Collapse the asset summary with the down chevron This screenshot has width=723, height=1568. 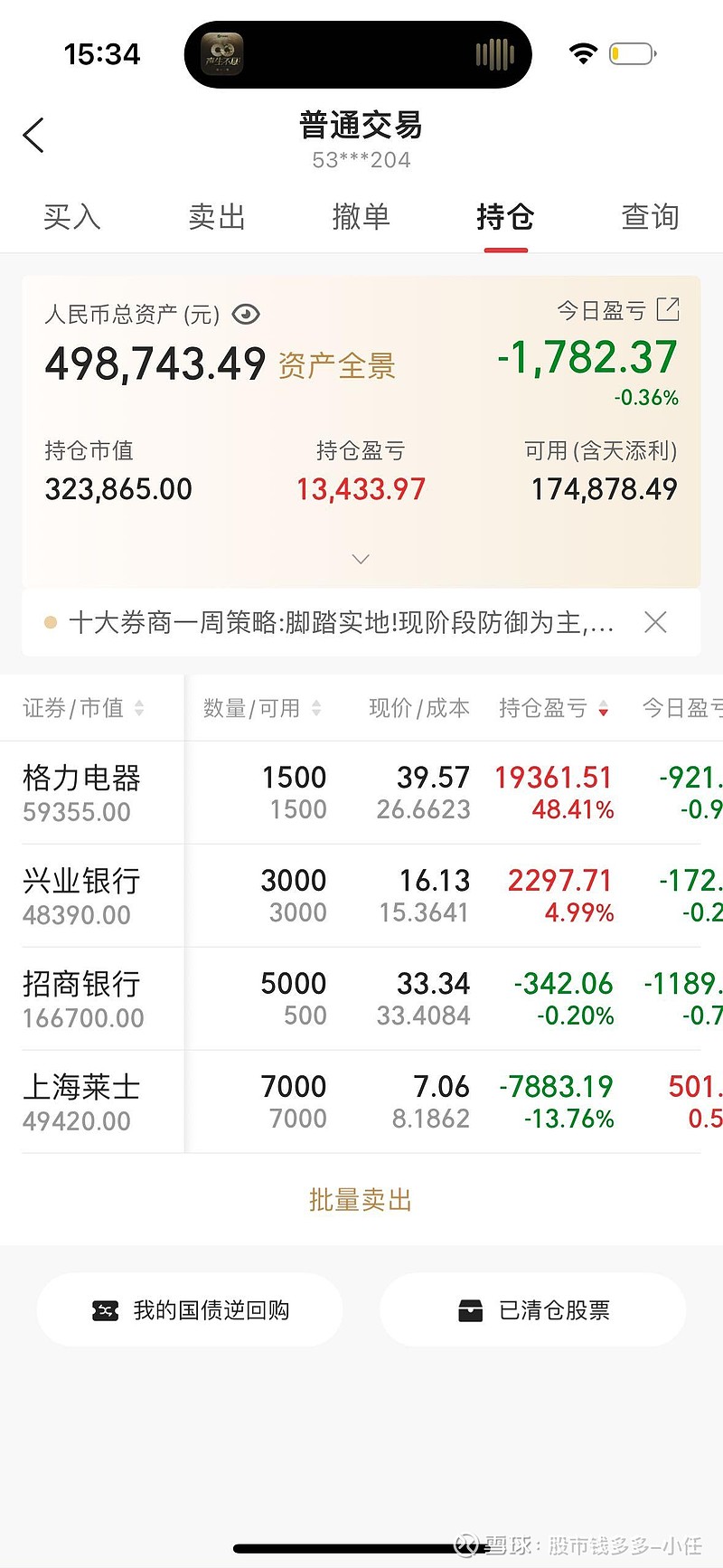point(360,559)
